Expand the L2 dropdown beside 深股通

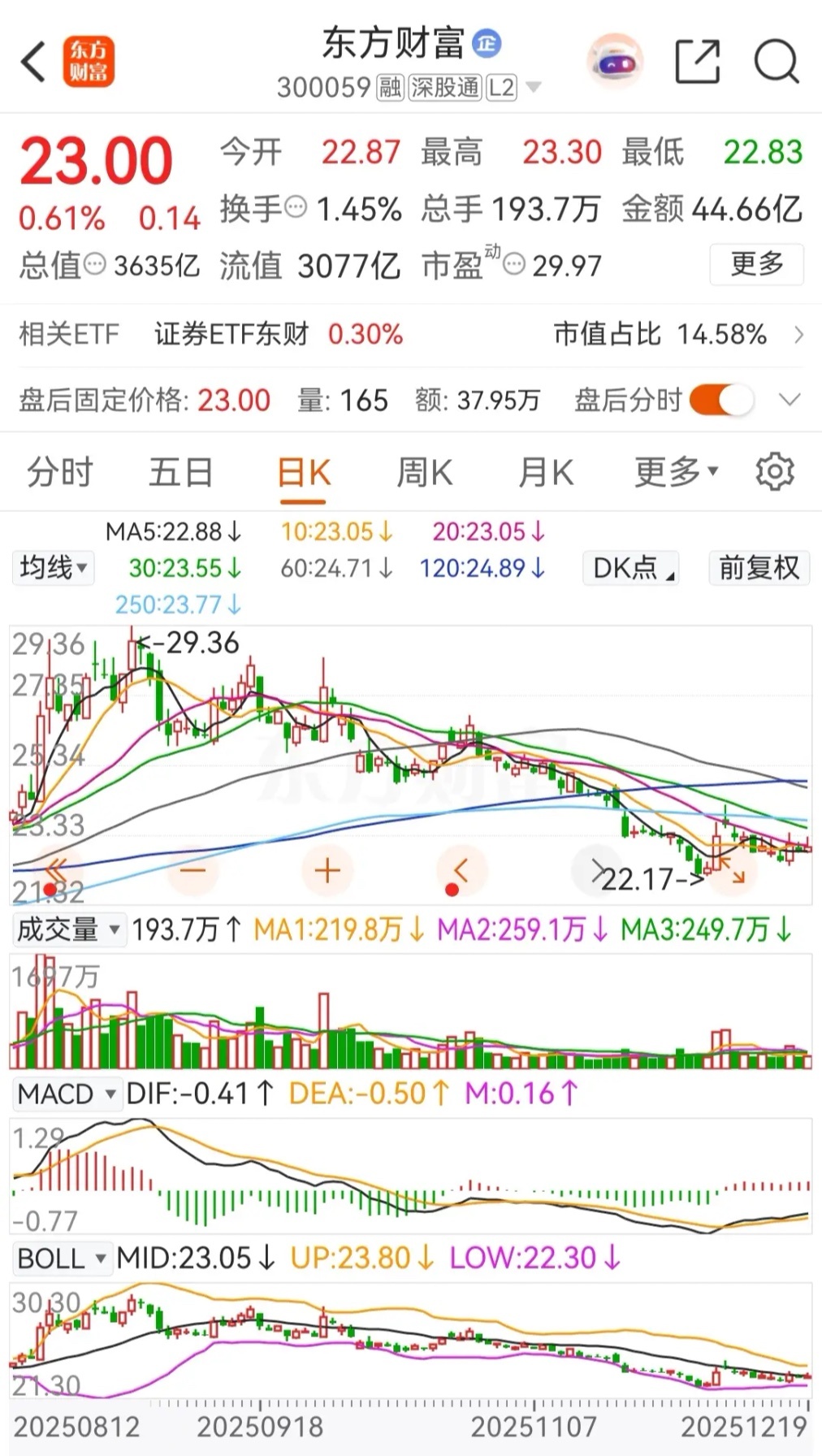532,86
